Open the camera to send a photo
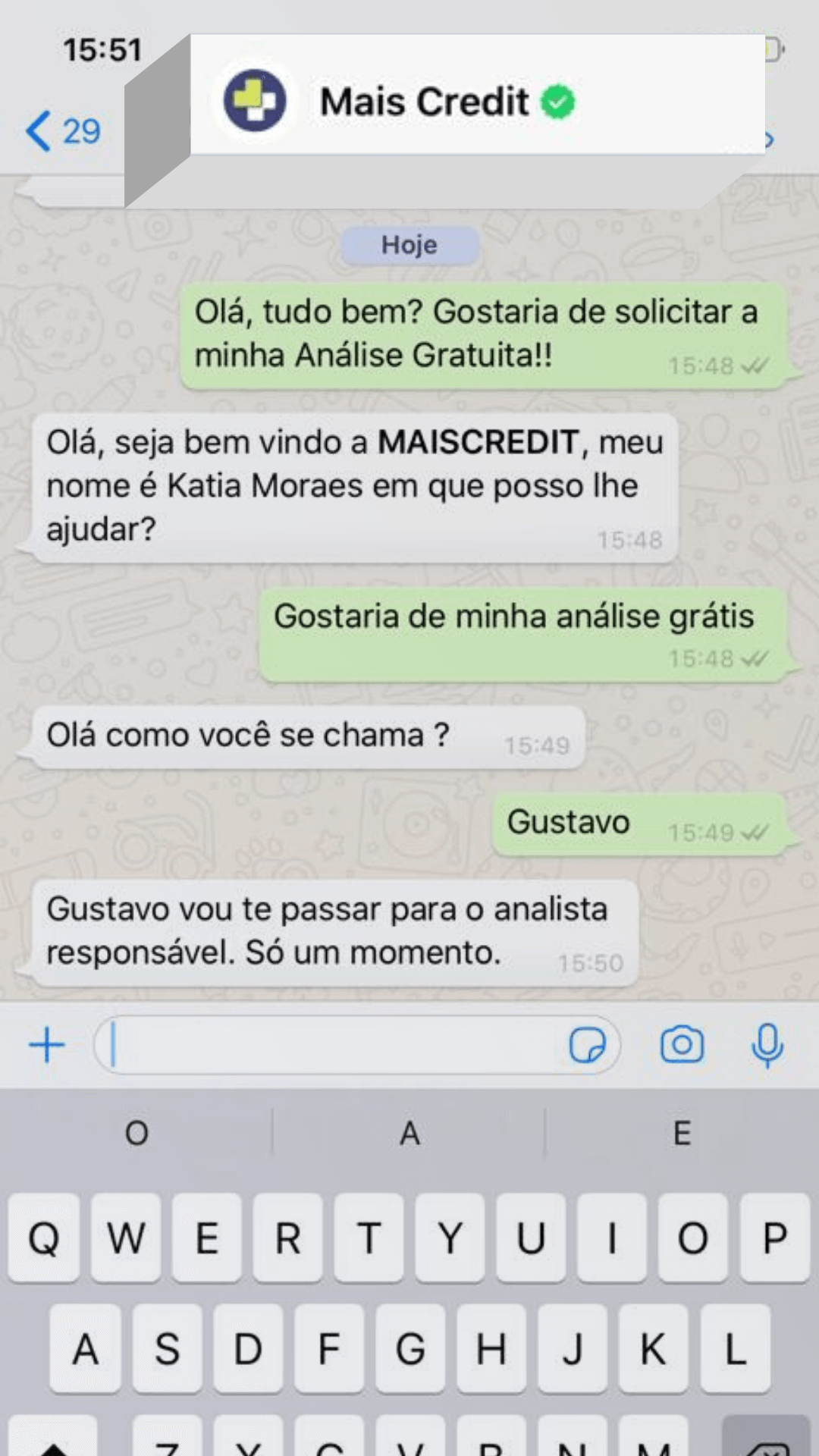The width and height of the screenshot is (819, 1456). 681,1044
